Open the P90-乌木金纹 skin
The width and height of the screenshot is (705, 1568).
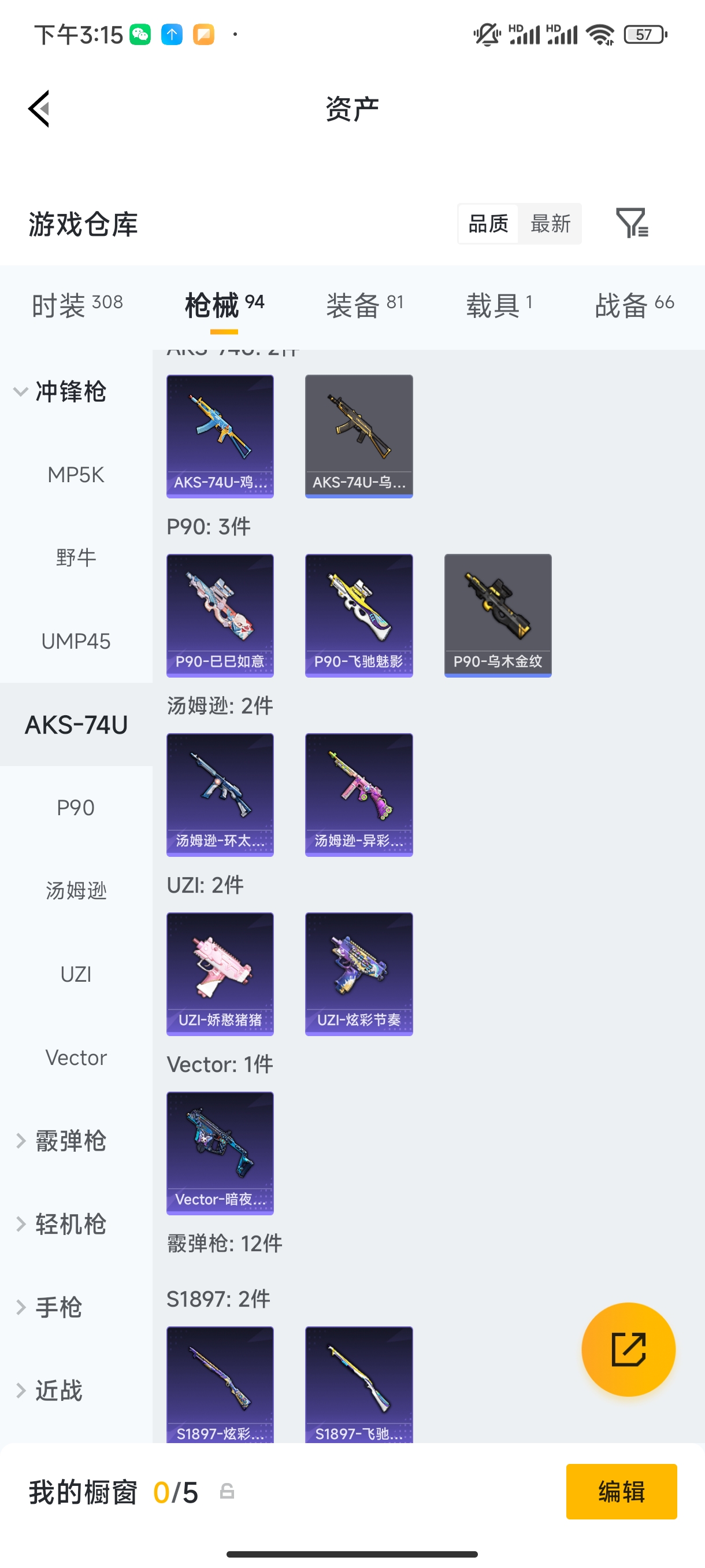pyautogui.click(x=498, y=615)
